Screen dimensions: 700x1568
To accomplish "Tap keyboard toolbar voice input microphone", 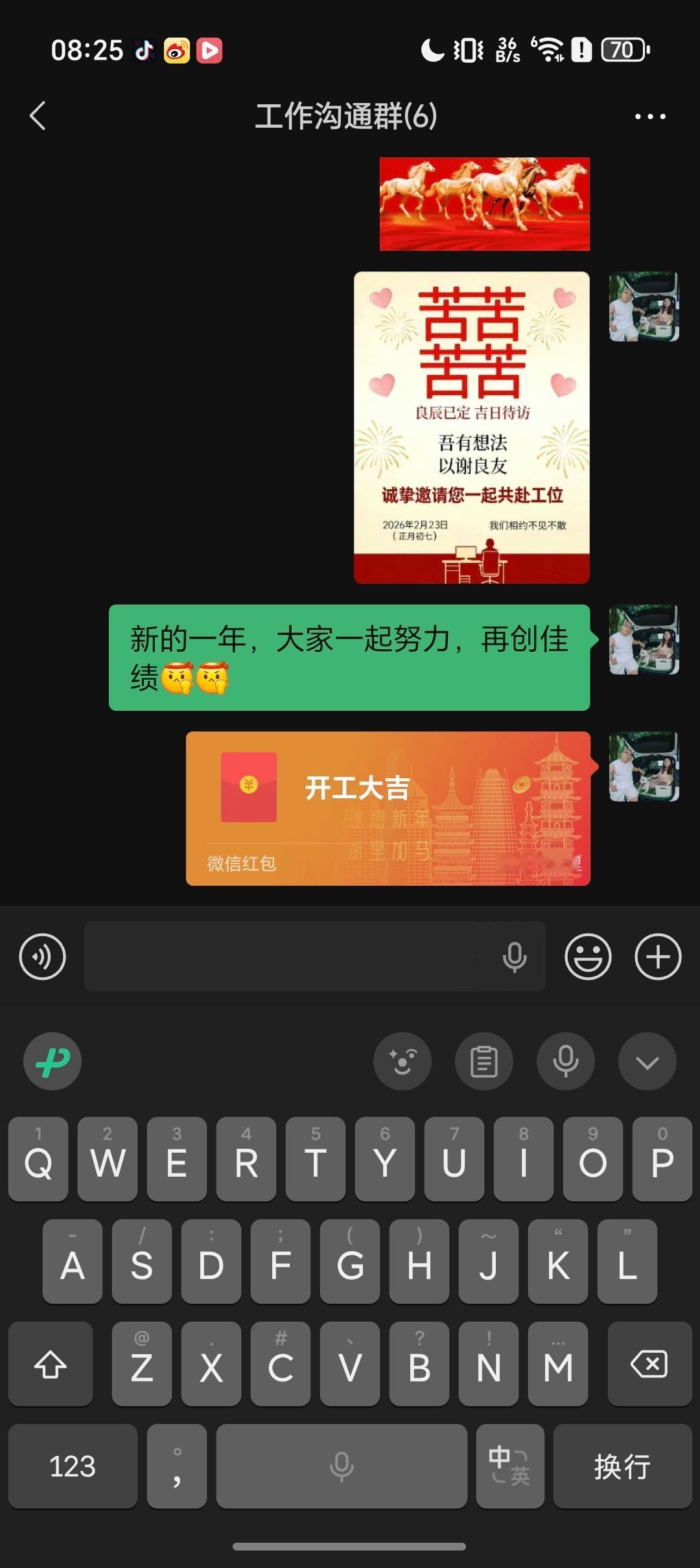I will [566, 1061].
